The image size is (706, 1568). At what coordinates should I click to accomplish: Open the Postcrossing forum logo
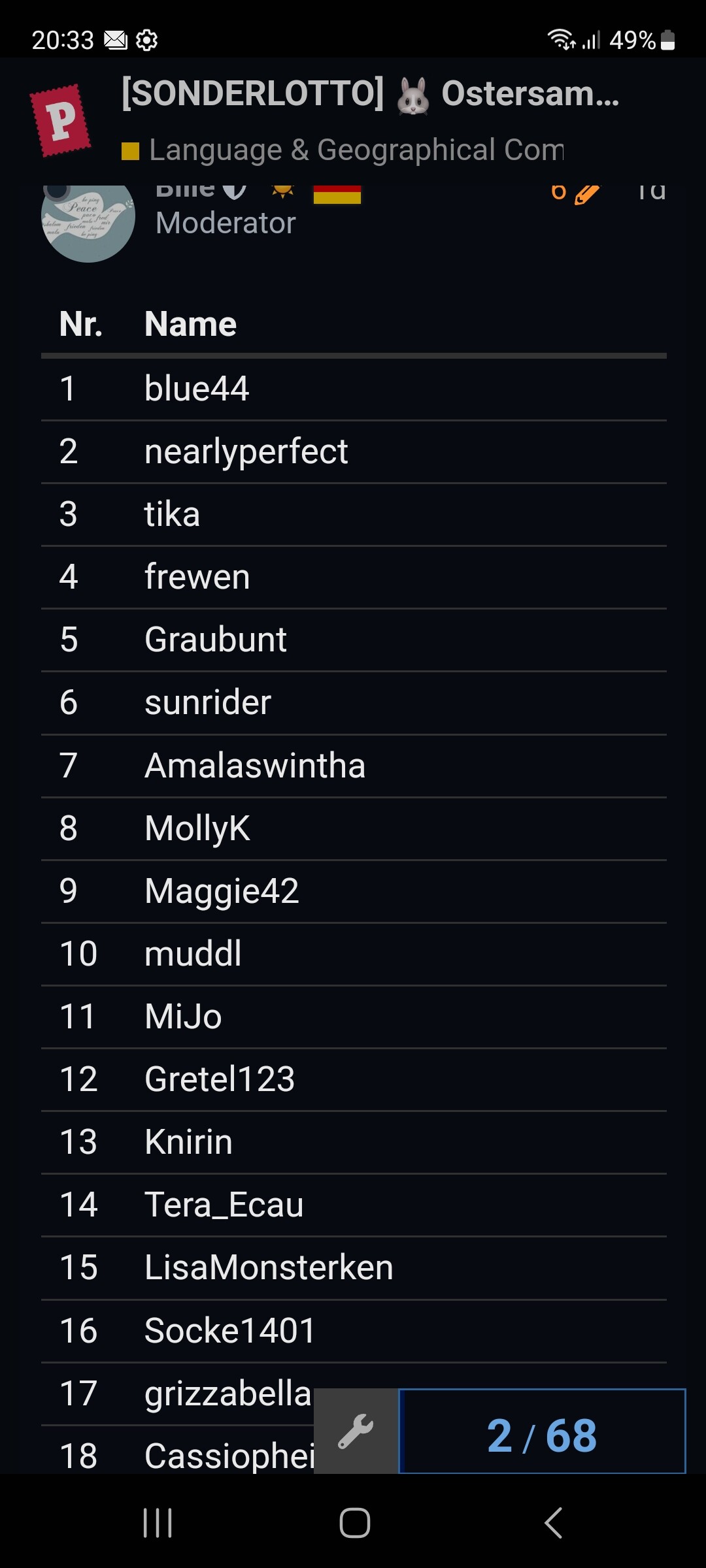click(61, 120)
